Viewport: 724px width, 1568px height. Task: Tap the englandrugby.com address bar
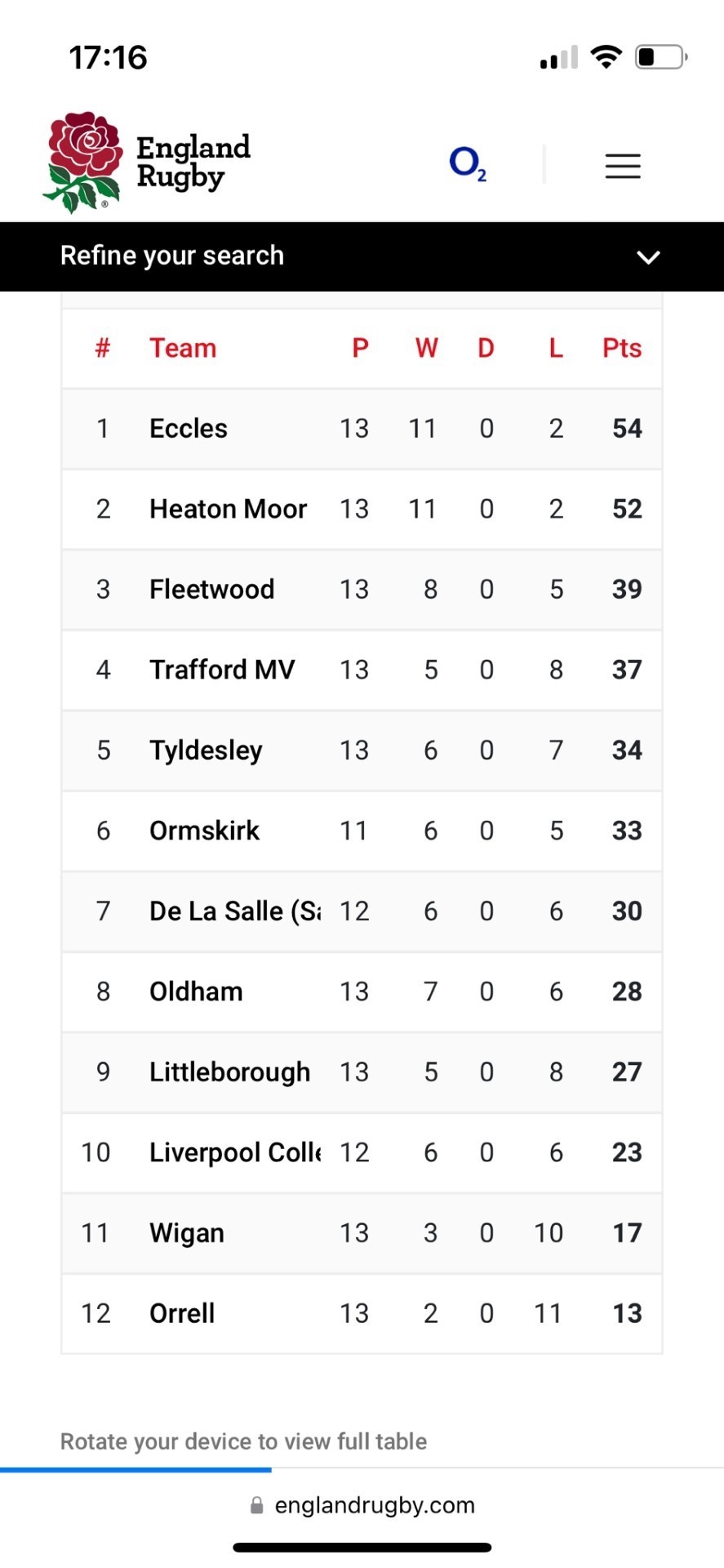(362, 1504)
